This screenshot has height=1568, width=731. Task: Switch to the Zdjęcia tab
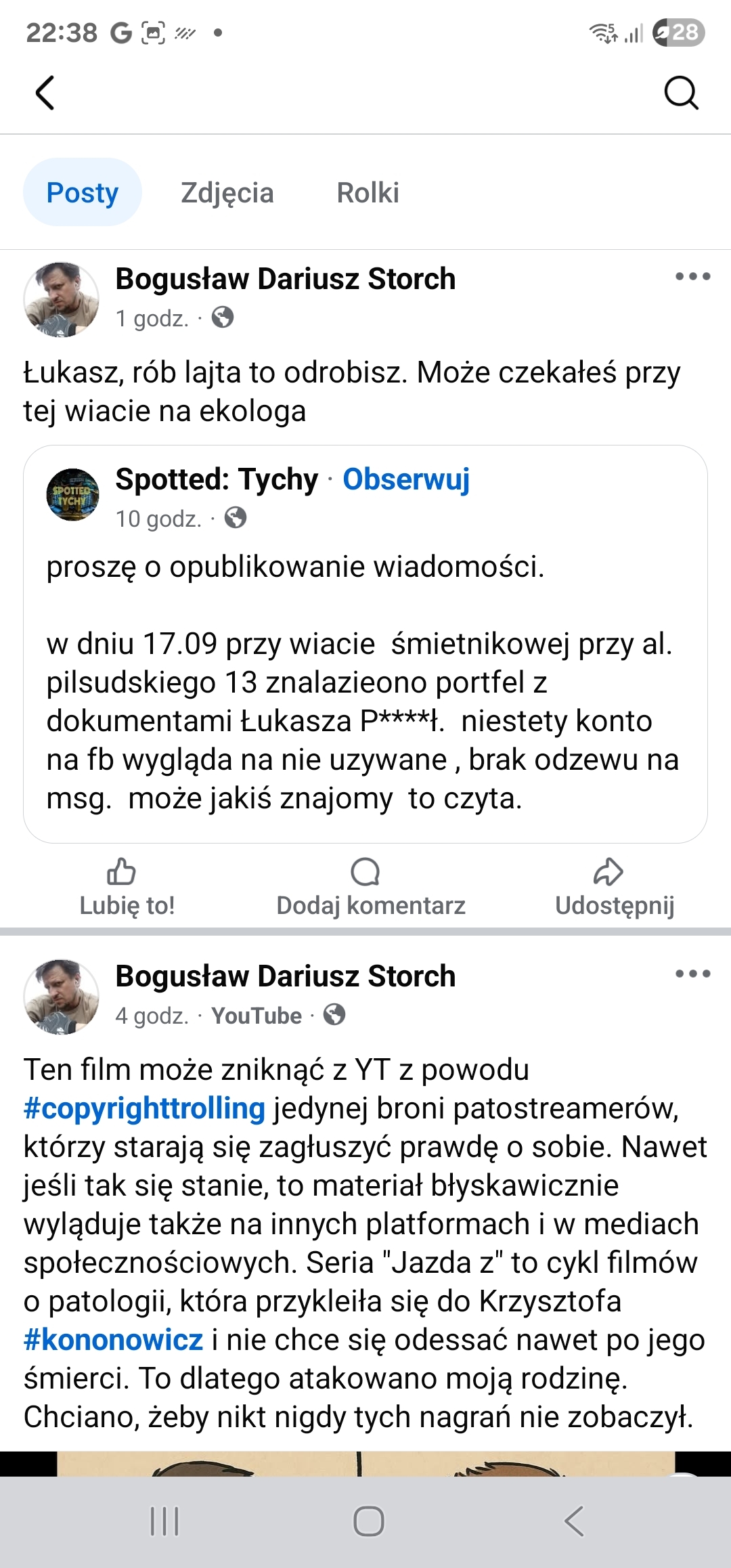227,193
